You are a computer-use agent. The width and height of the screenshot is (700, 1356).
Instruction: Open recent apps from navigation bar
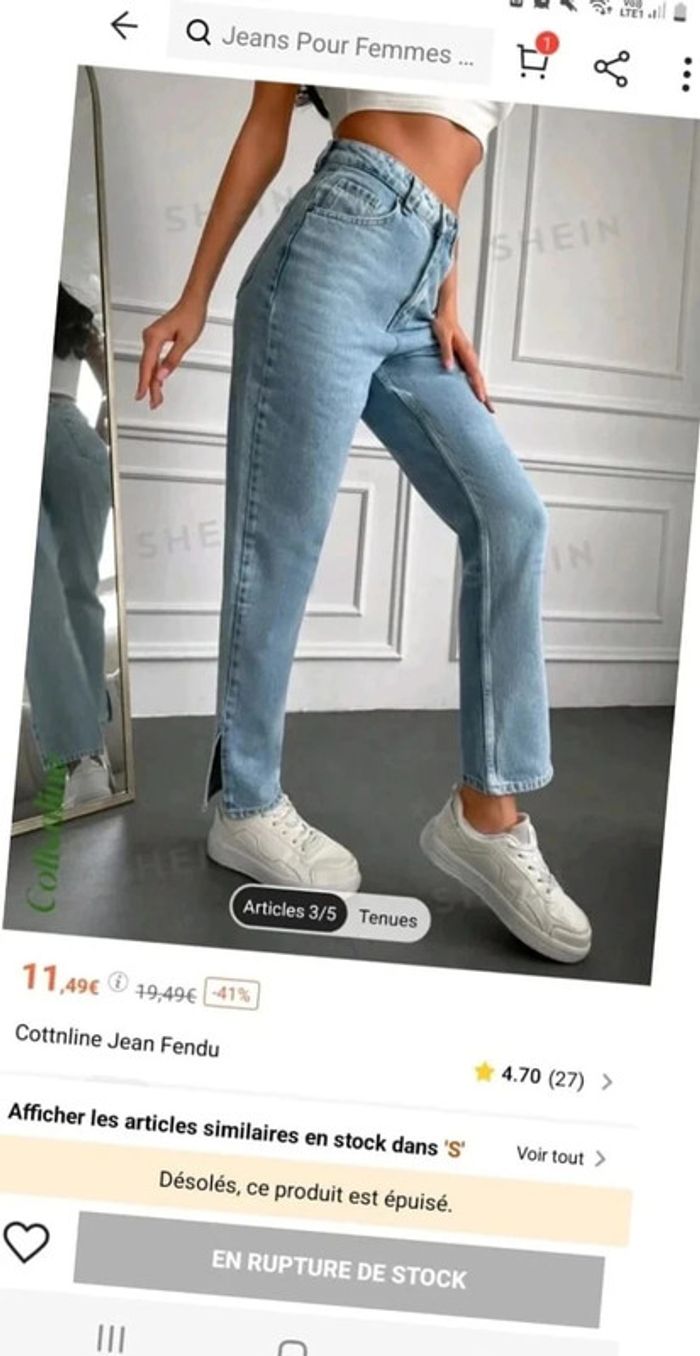pos(110,1338)
